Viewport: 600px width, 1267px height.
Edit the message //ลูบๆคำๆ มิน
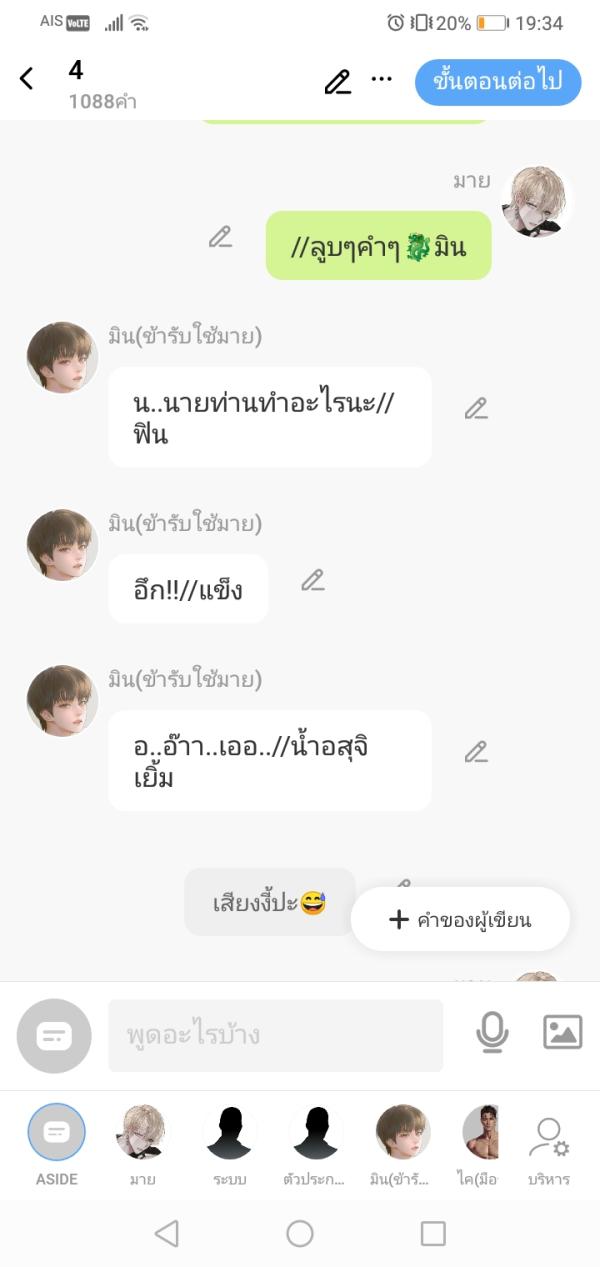[220, 237]
